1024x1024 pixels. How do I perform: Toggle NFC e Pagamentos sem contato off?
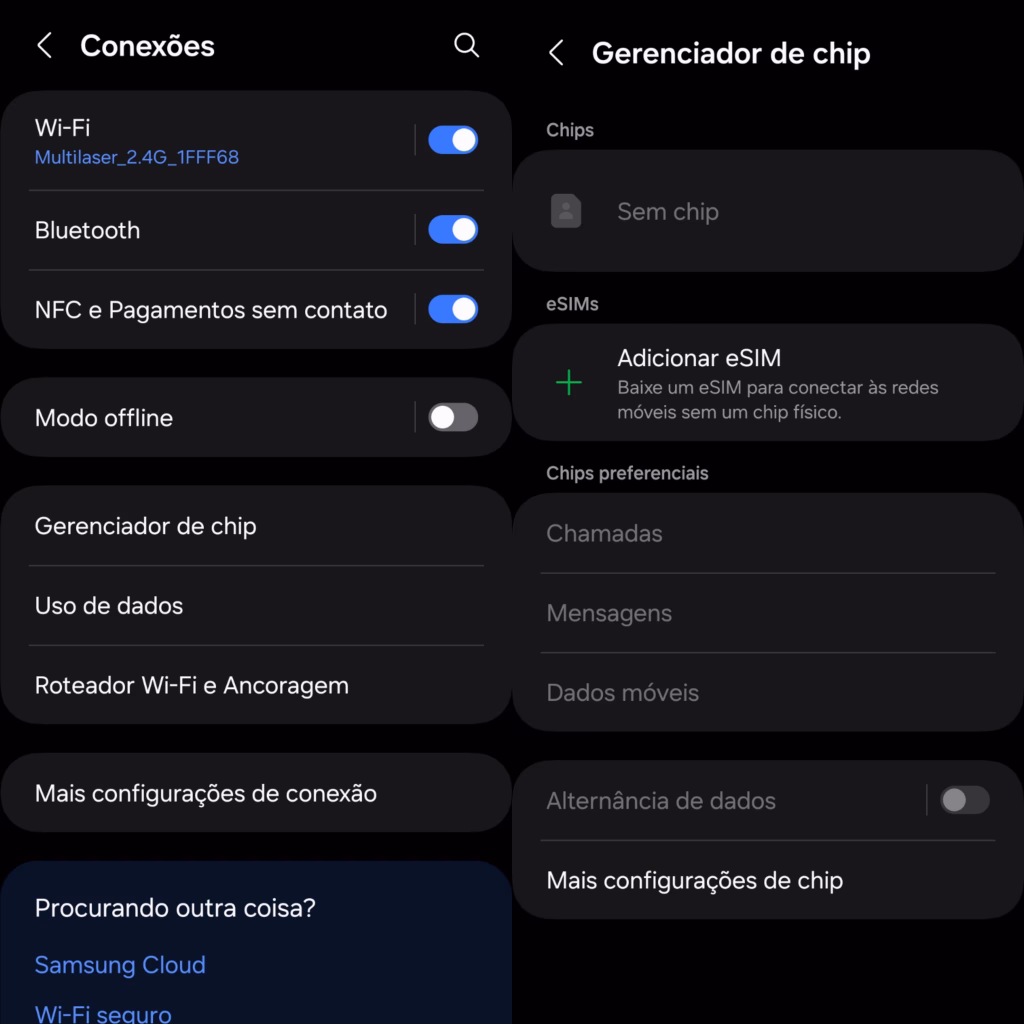pos(453,310)
